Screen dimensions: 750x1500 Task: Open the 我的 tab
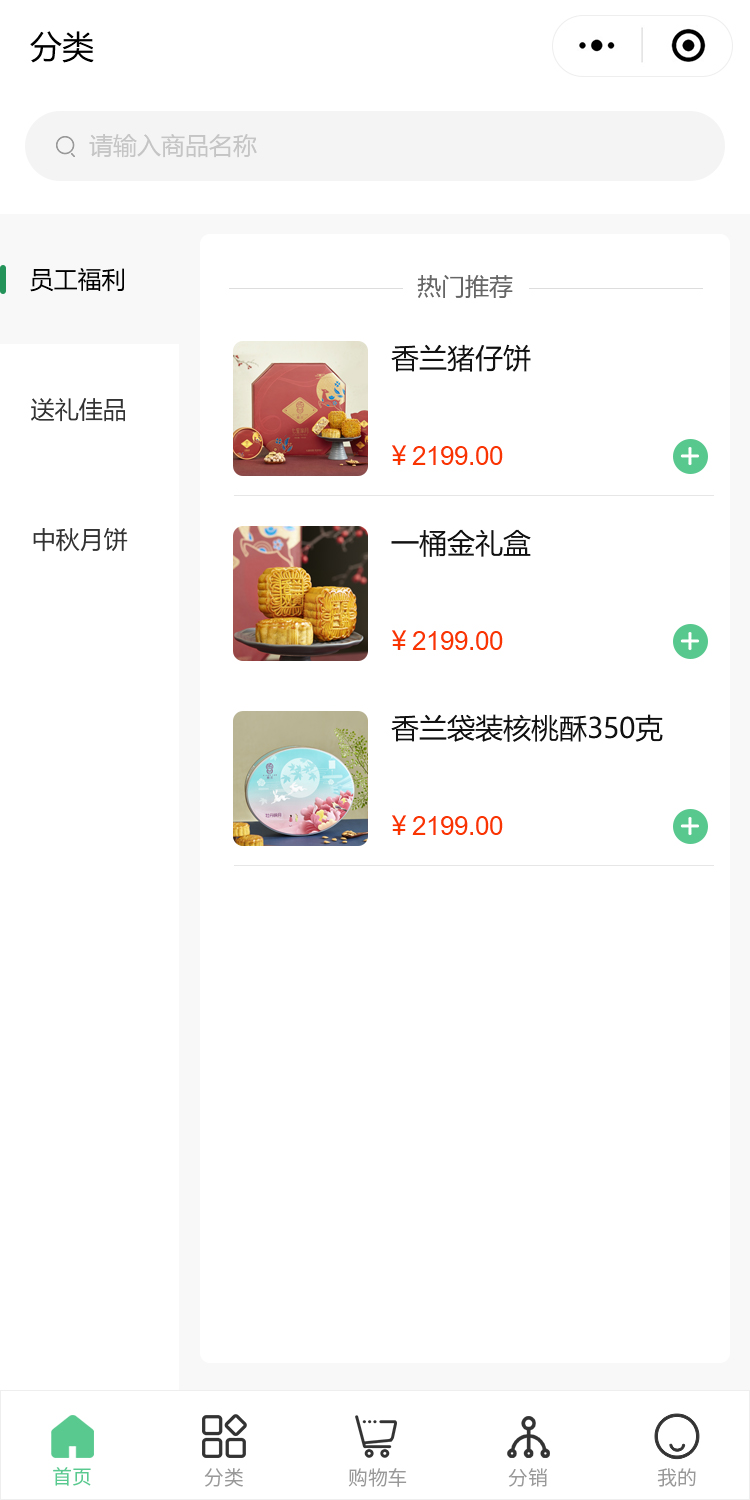[x=677, y=1449]
